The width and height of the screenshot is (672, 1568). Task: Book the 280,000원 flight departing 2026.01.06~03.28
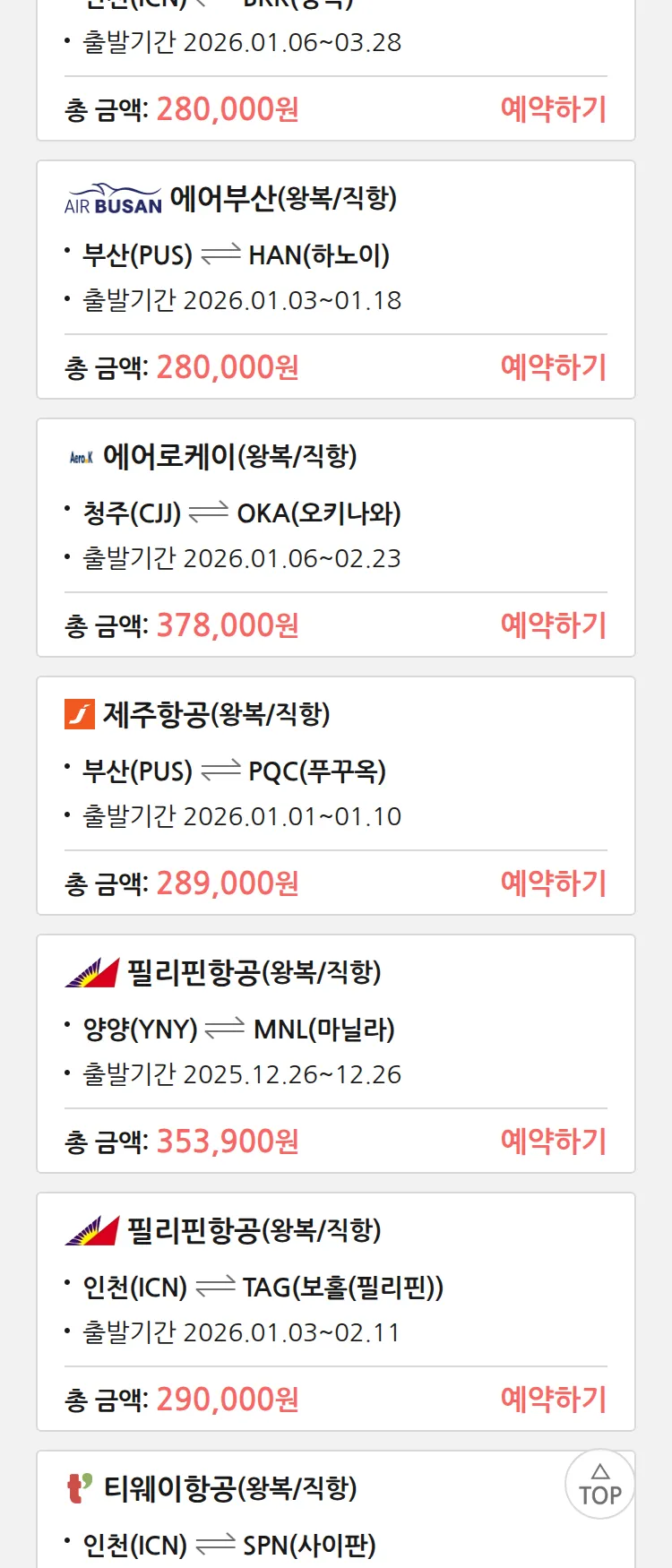point(553,109)
